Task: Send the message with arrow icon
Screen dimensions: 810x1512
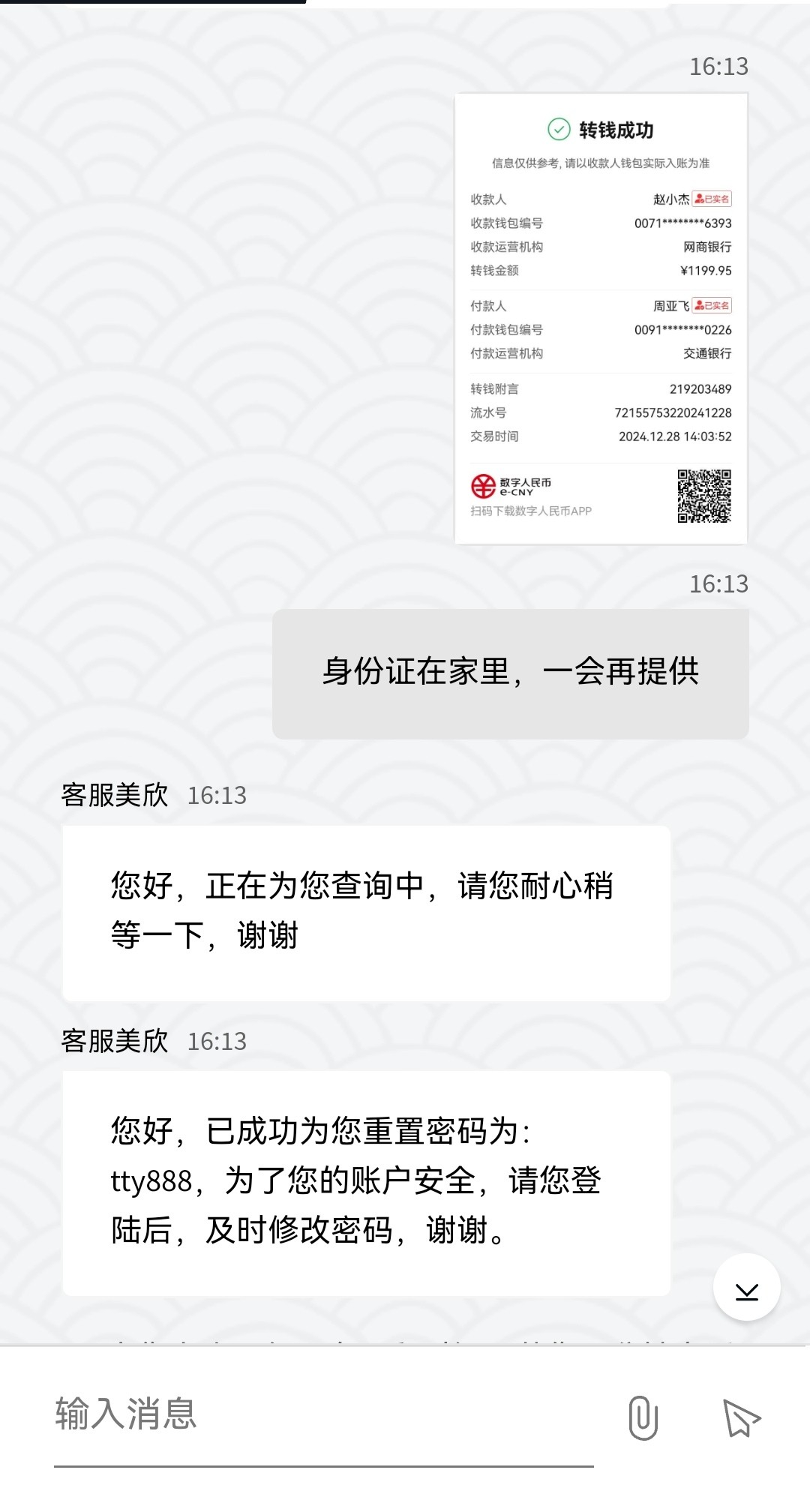Action: (741, 1417)
